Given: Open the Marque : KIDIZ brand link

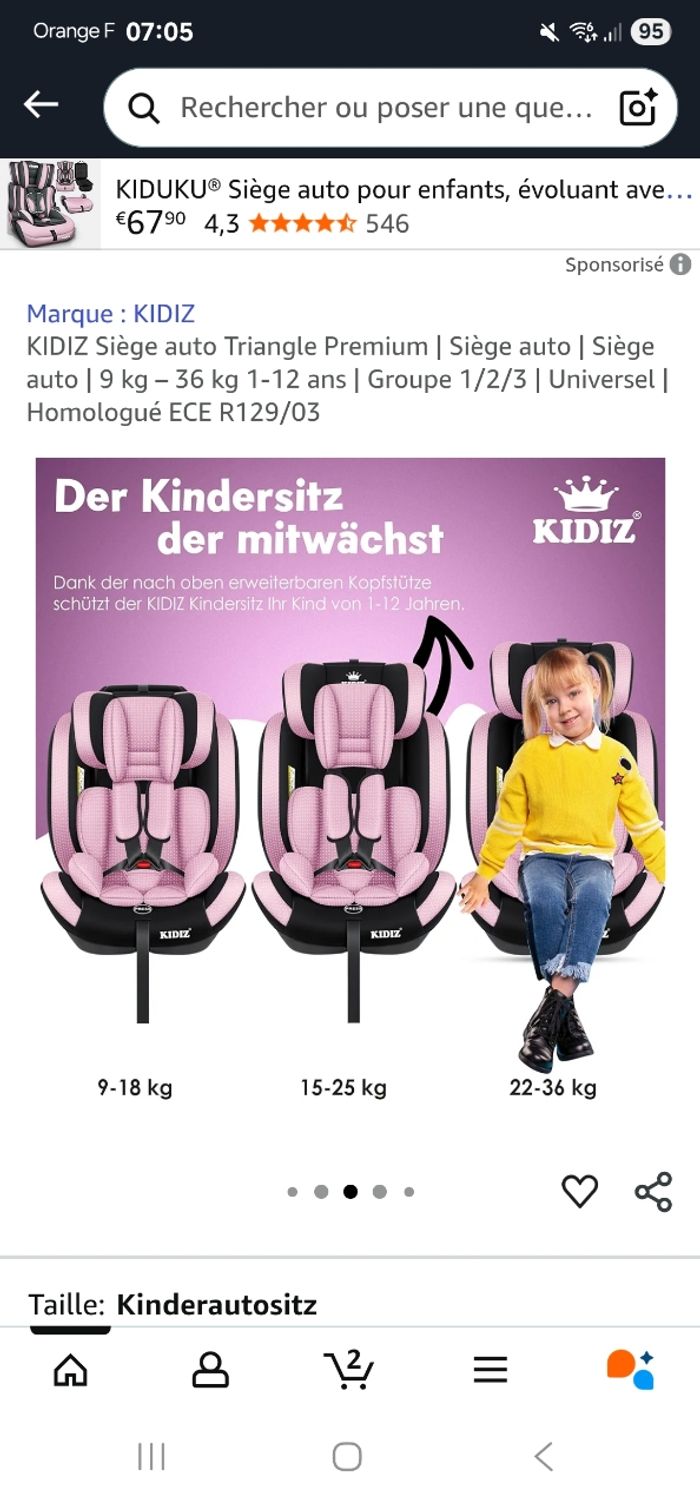Looking at the screenshot, I should (110, 314).
